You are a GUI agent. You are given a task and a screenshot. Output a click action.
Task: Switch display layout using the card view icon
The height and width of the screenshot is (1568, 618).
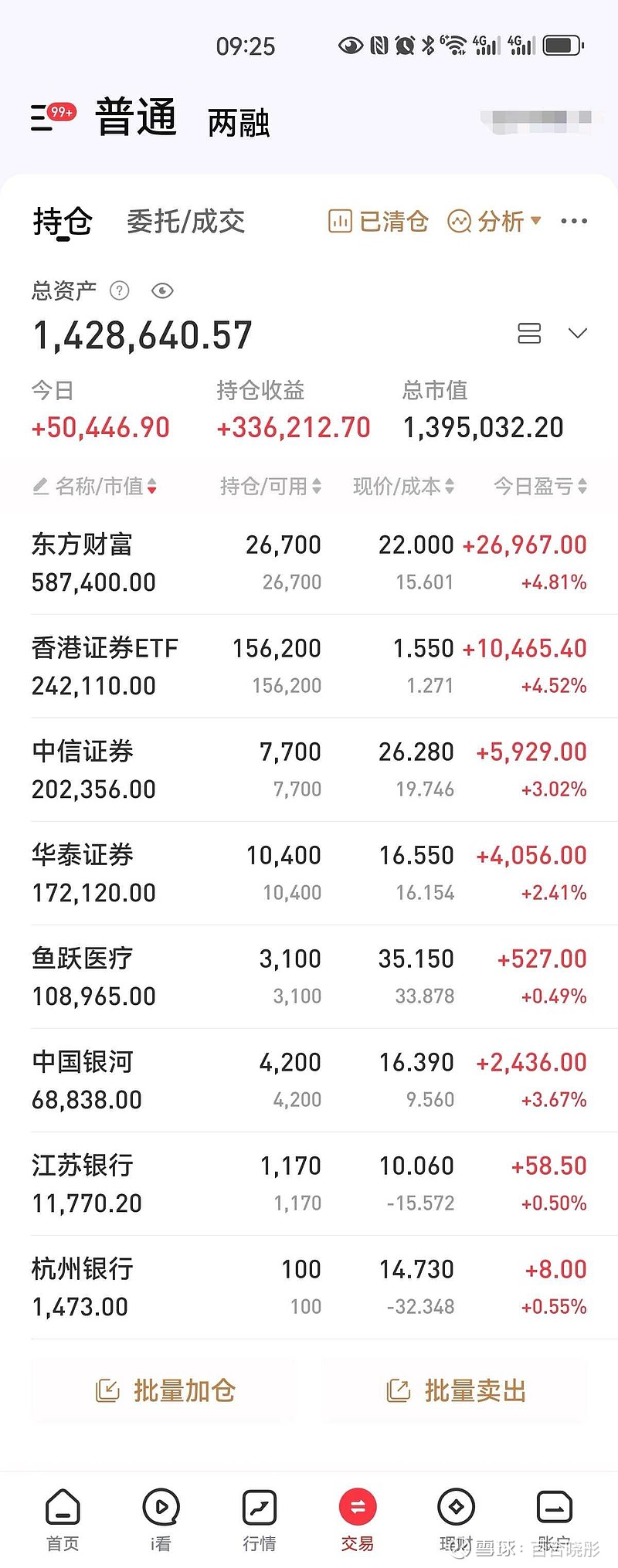click(529, 334)
